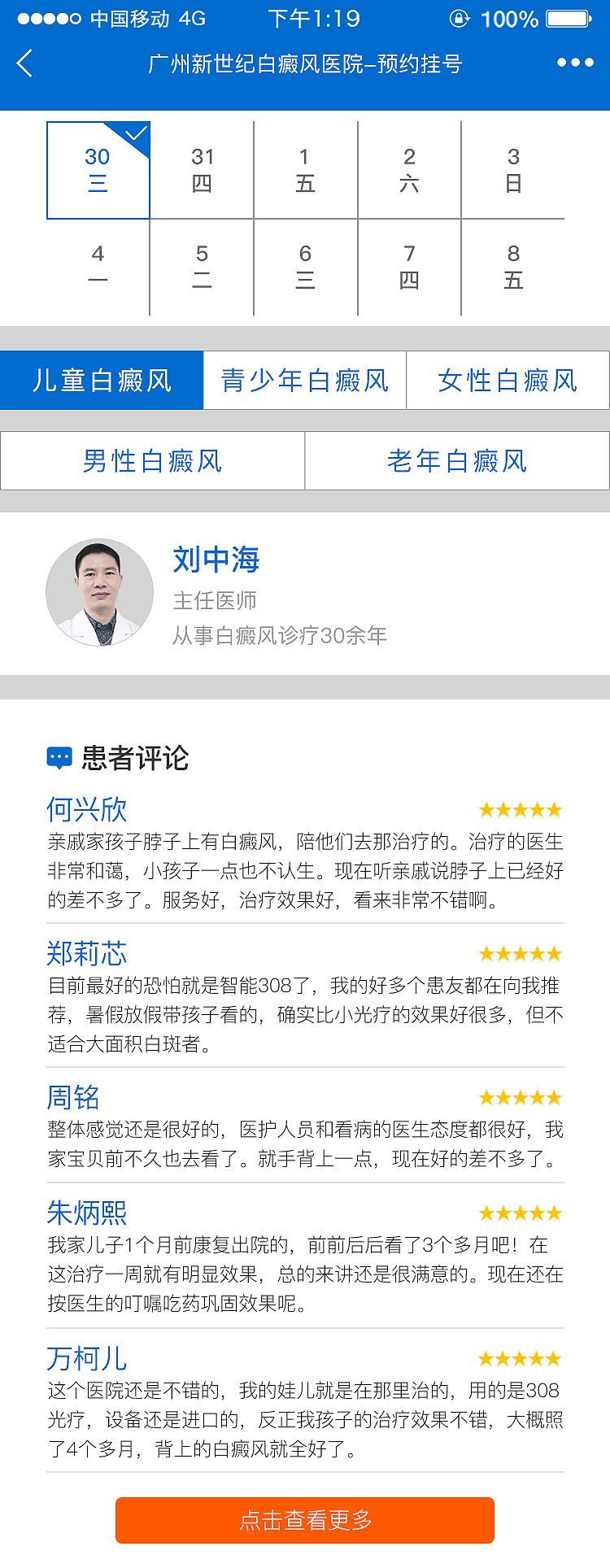Tap the back arrow in the title bar

[x=24, y=63]
